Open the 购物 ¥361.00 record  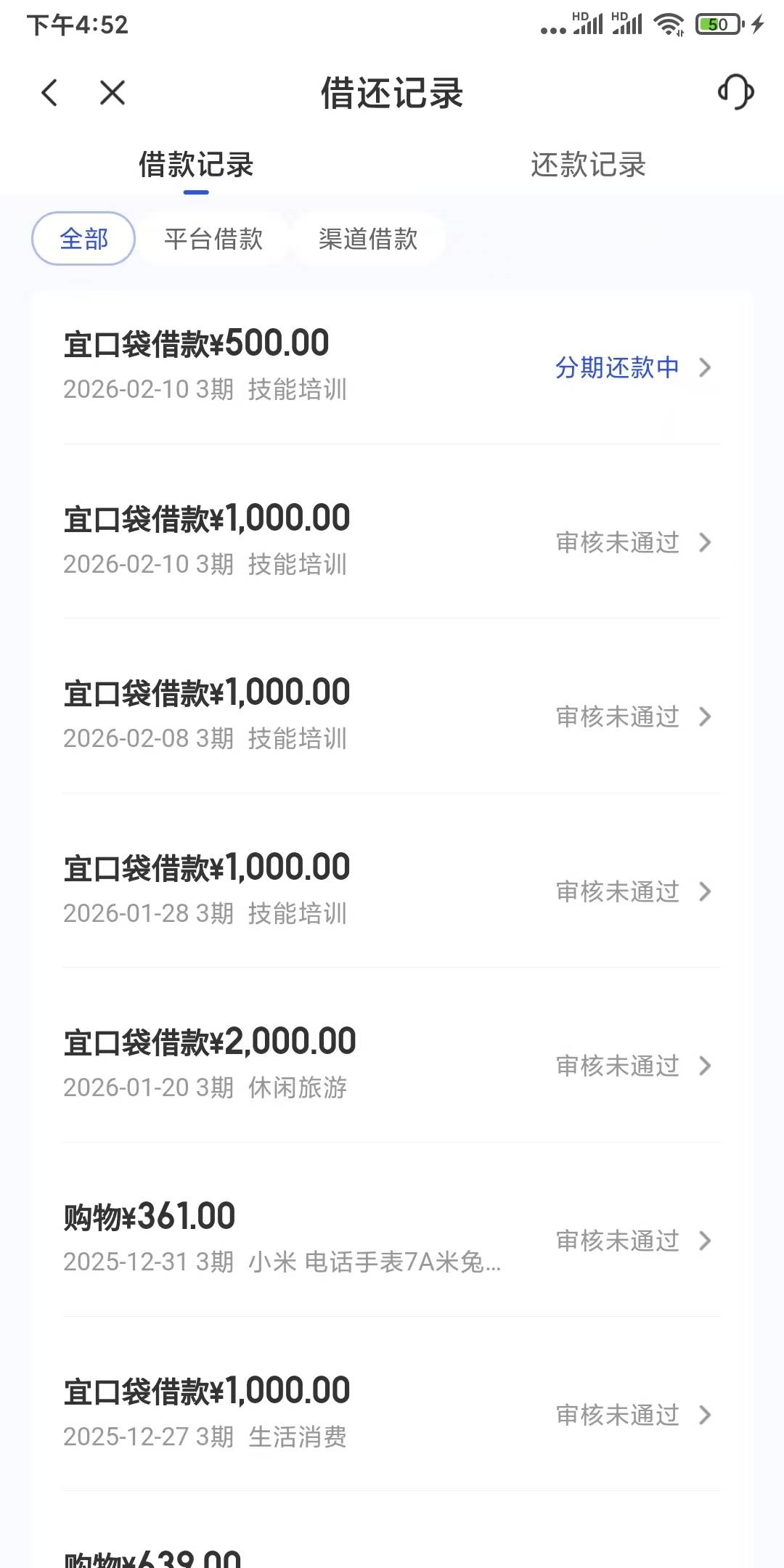coord(392,1238)
